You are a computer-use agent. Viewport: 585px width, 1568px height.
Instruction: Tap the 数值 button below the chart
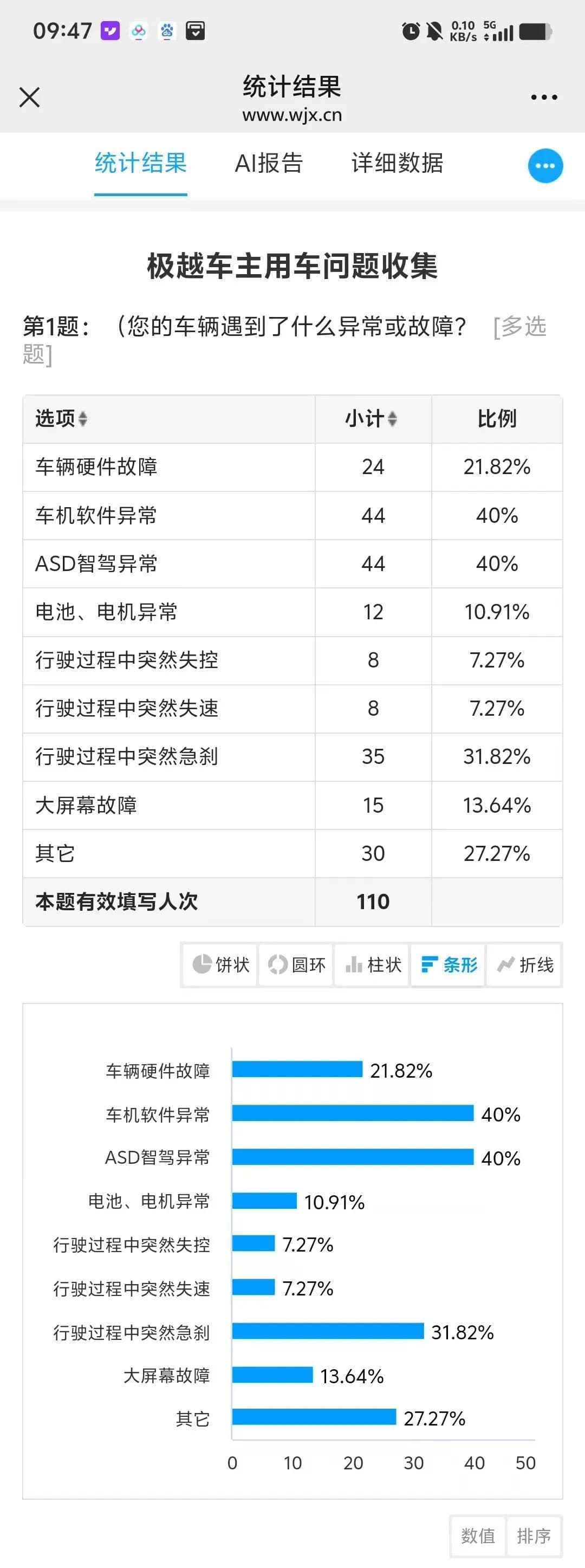(x=478, y=1535)
